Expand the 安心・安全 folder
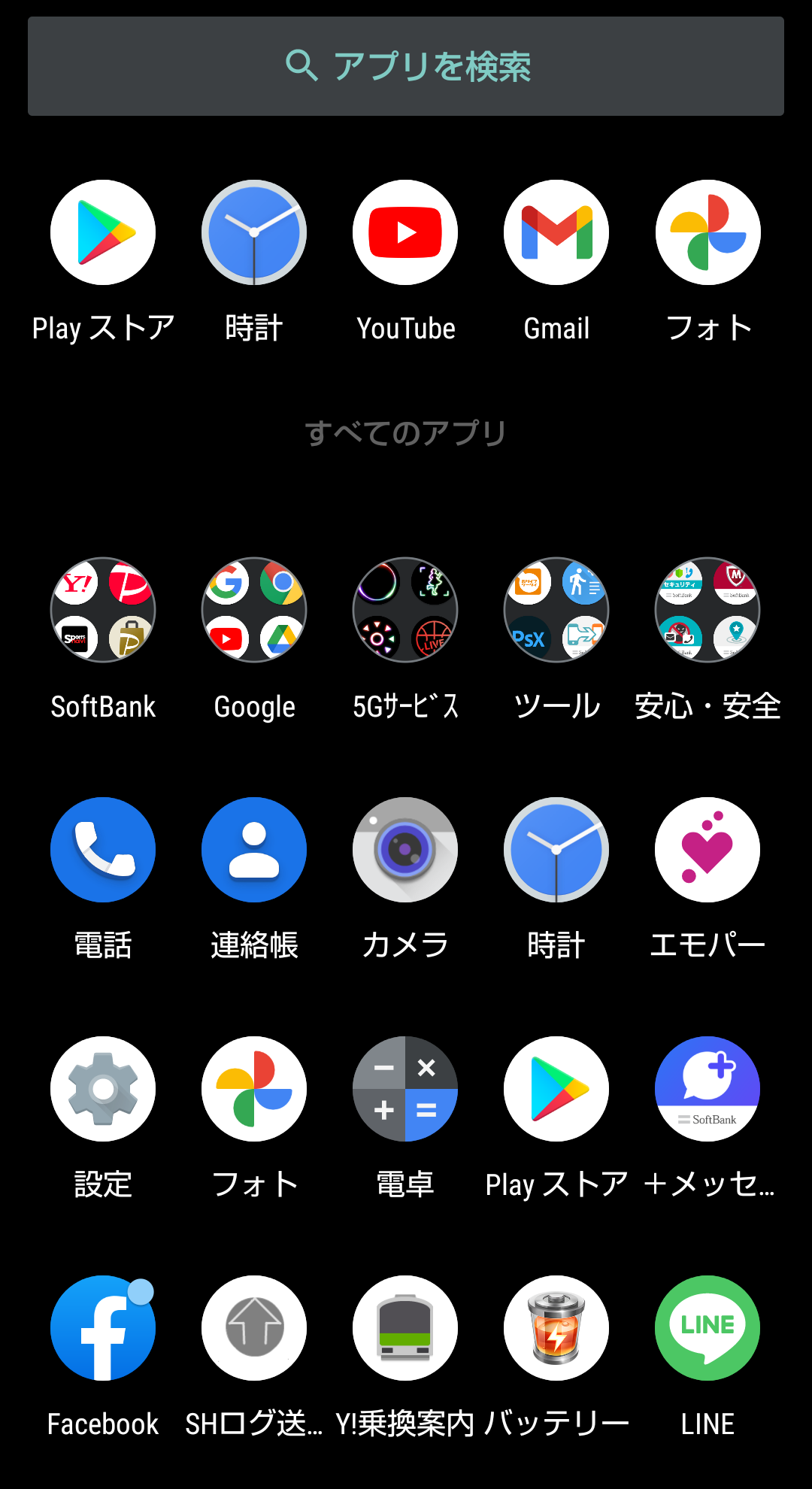Screen dimensions: 812x1489 707,610
